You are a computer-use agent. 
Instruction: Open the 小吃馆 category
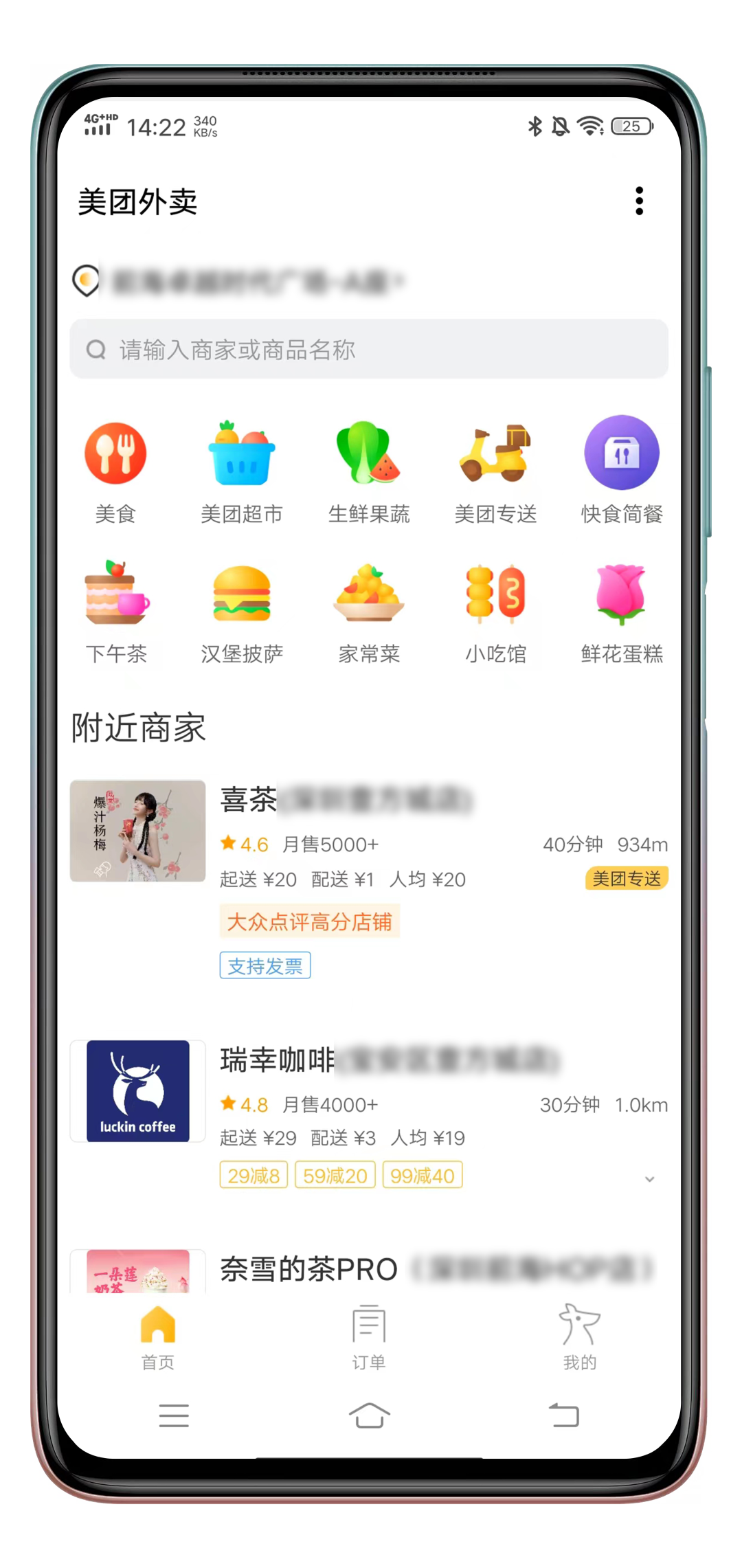495,612
